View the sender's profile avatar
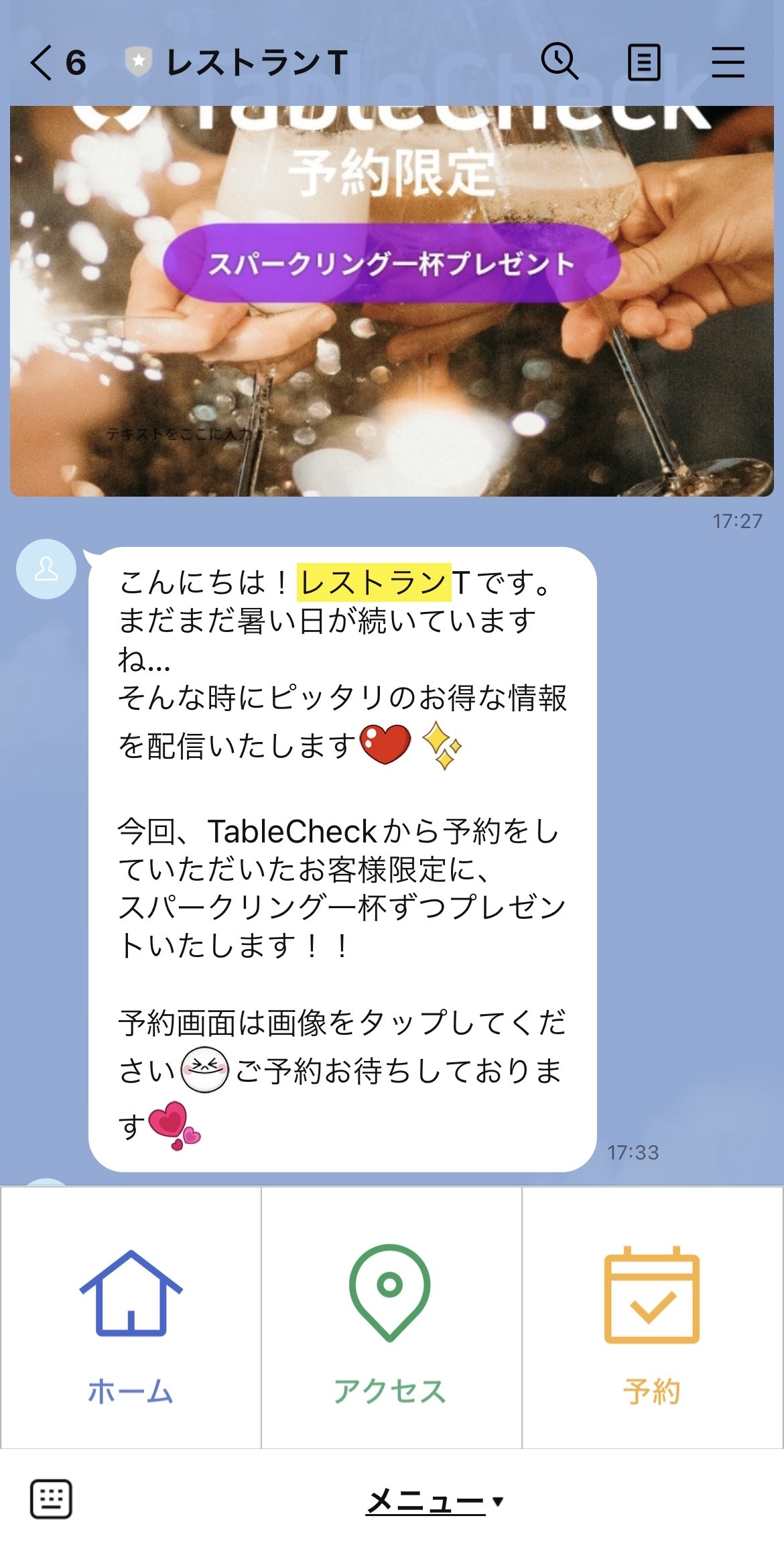784x1565 pixels. (46, 569)
